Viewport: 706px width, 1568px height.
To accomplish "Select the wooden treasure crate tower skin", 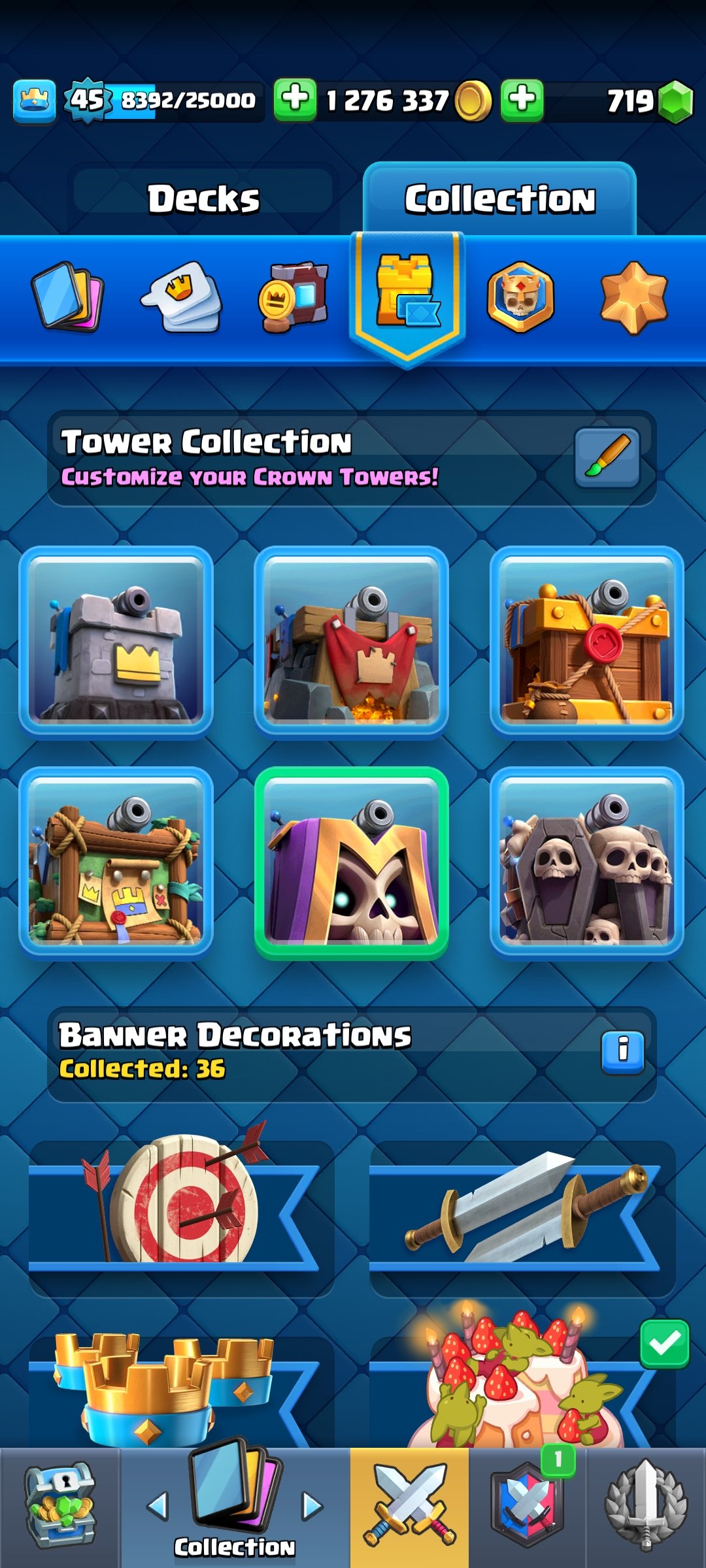I will [587, 640].
